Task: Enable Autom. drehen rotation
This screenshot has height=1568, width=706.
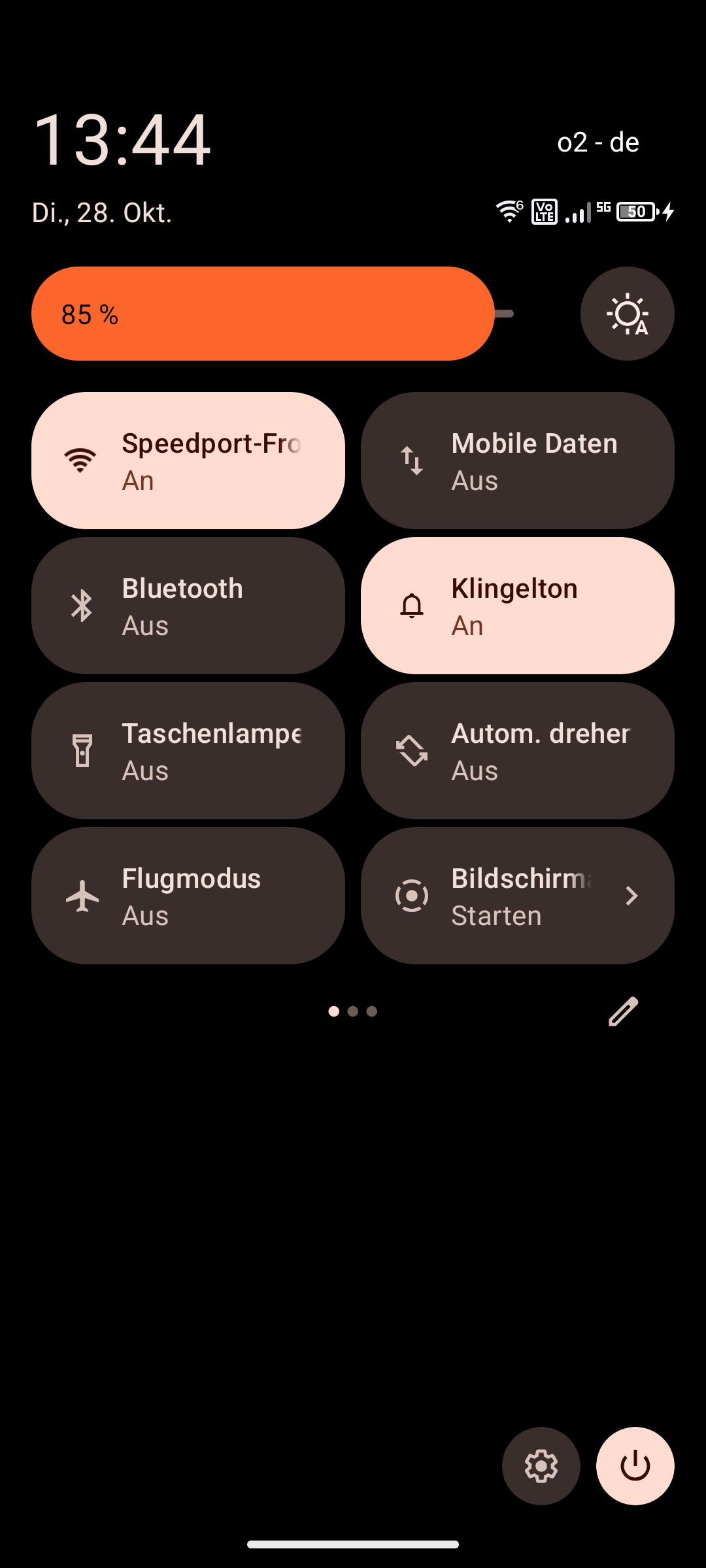Action: [x=516, y=750]
